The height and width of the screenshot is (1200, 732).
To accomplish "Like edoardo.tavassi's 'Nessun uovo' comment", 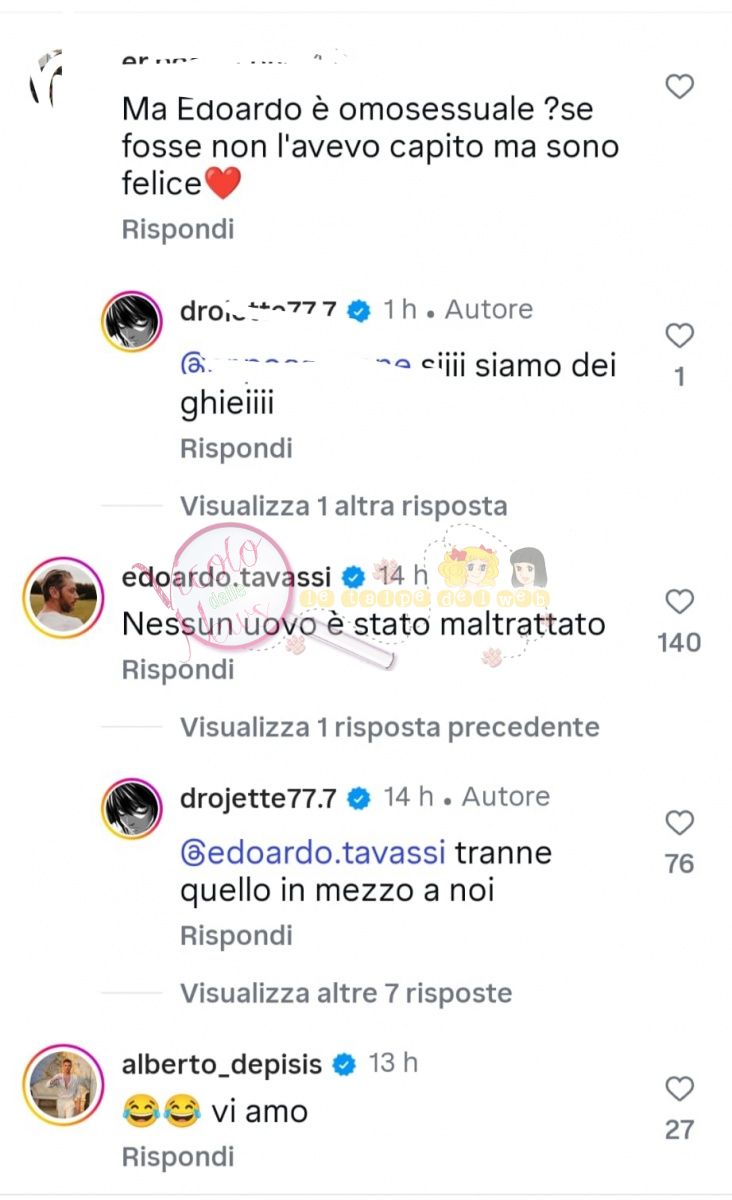I will point(680,601).
